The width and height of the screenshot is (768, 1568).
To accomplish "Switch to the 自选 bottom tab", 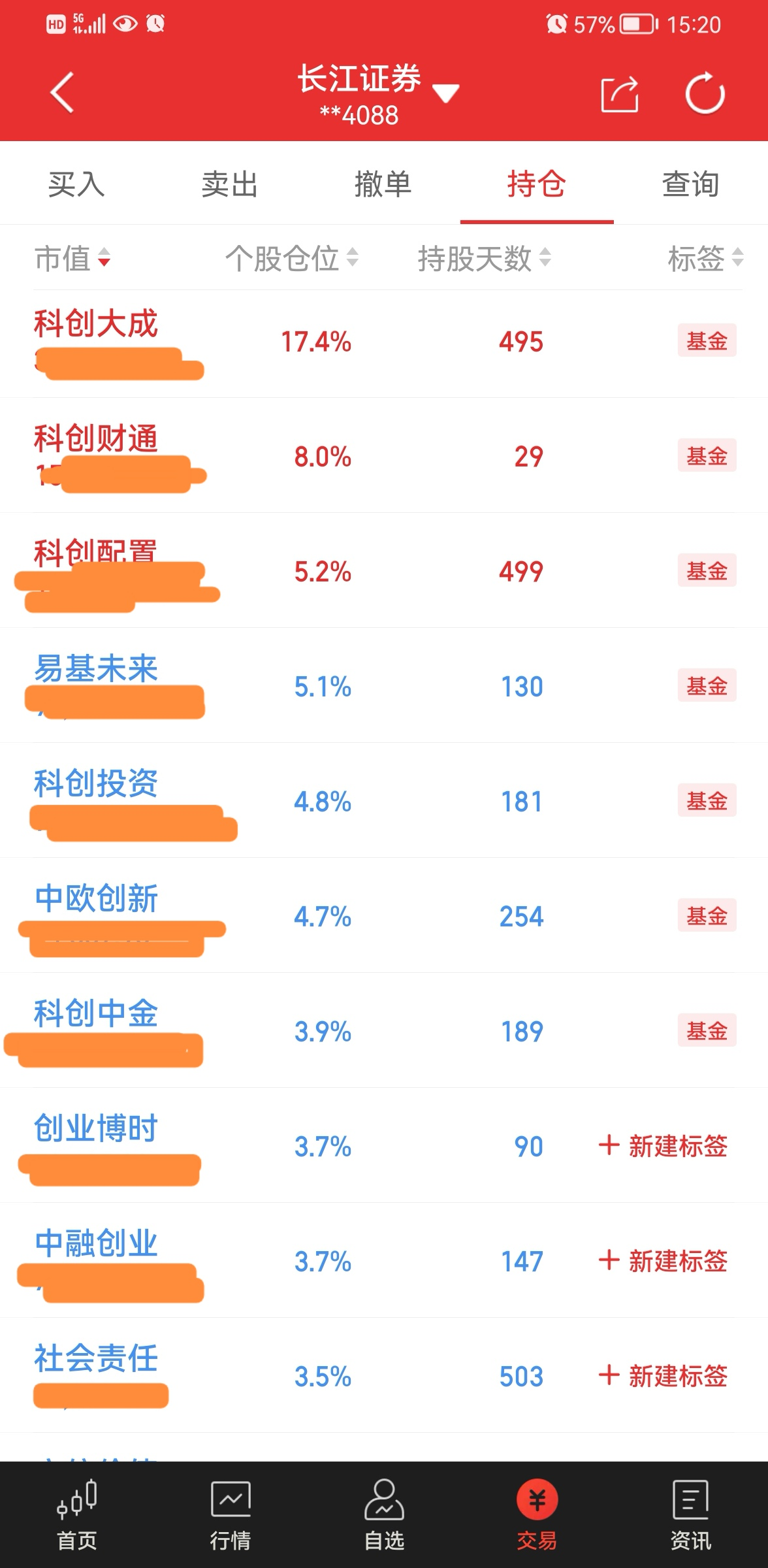I will coord(384,1516).
